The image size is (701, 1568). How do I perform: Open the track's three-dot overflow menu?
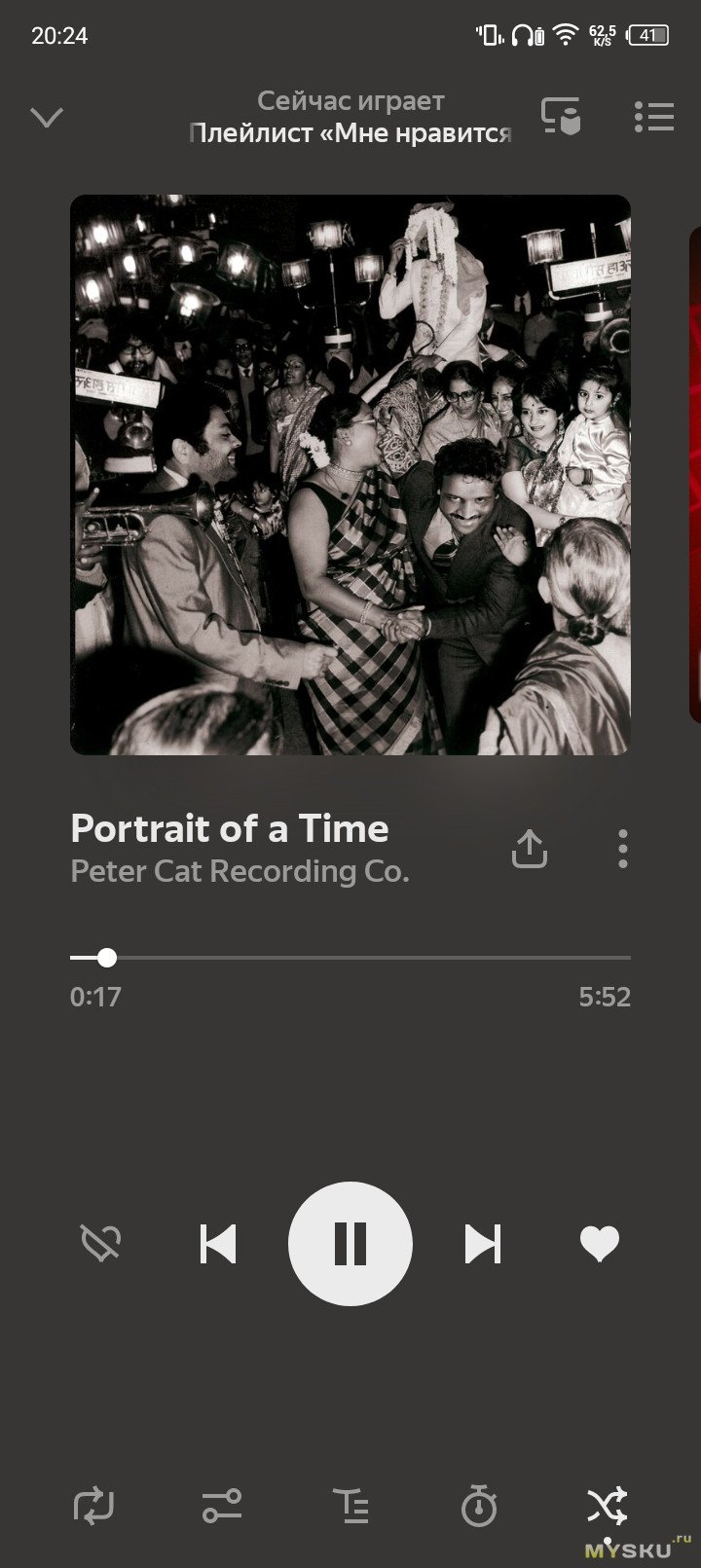point(623,849)
